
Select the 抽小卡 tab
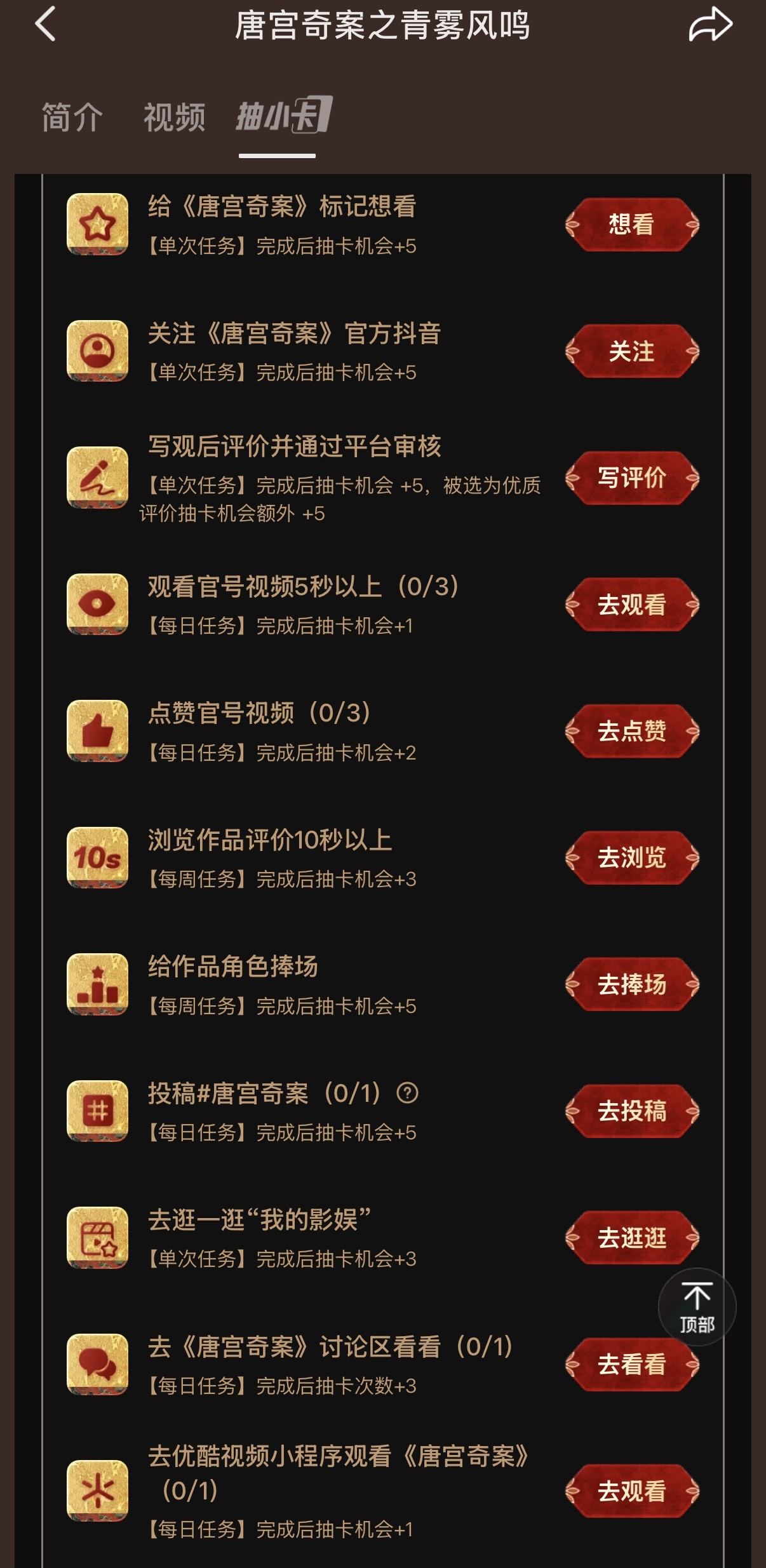[x=284, y=115]
